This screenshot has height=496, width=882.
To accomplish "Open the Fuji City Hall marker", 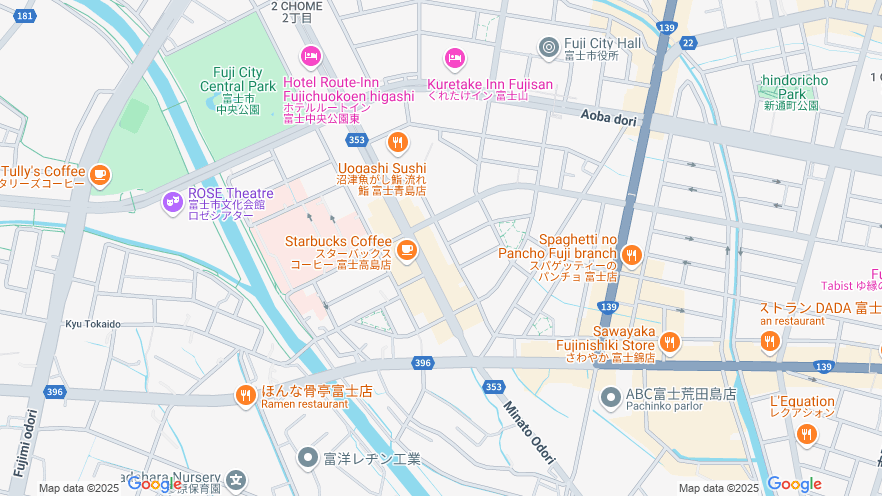I will tap(548, 46).
